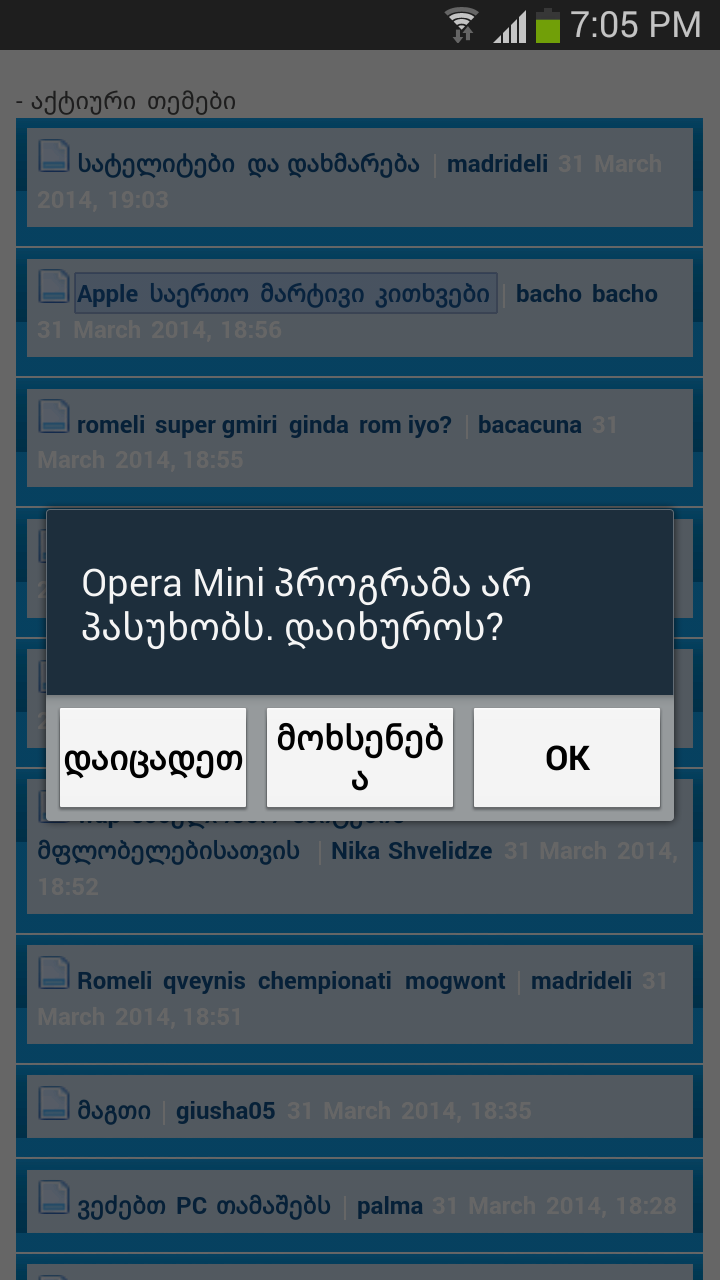Confirm closing Opera Mini with OK
This screenshot has width=720, height=1280.
567,758
